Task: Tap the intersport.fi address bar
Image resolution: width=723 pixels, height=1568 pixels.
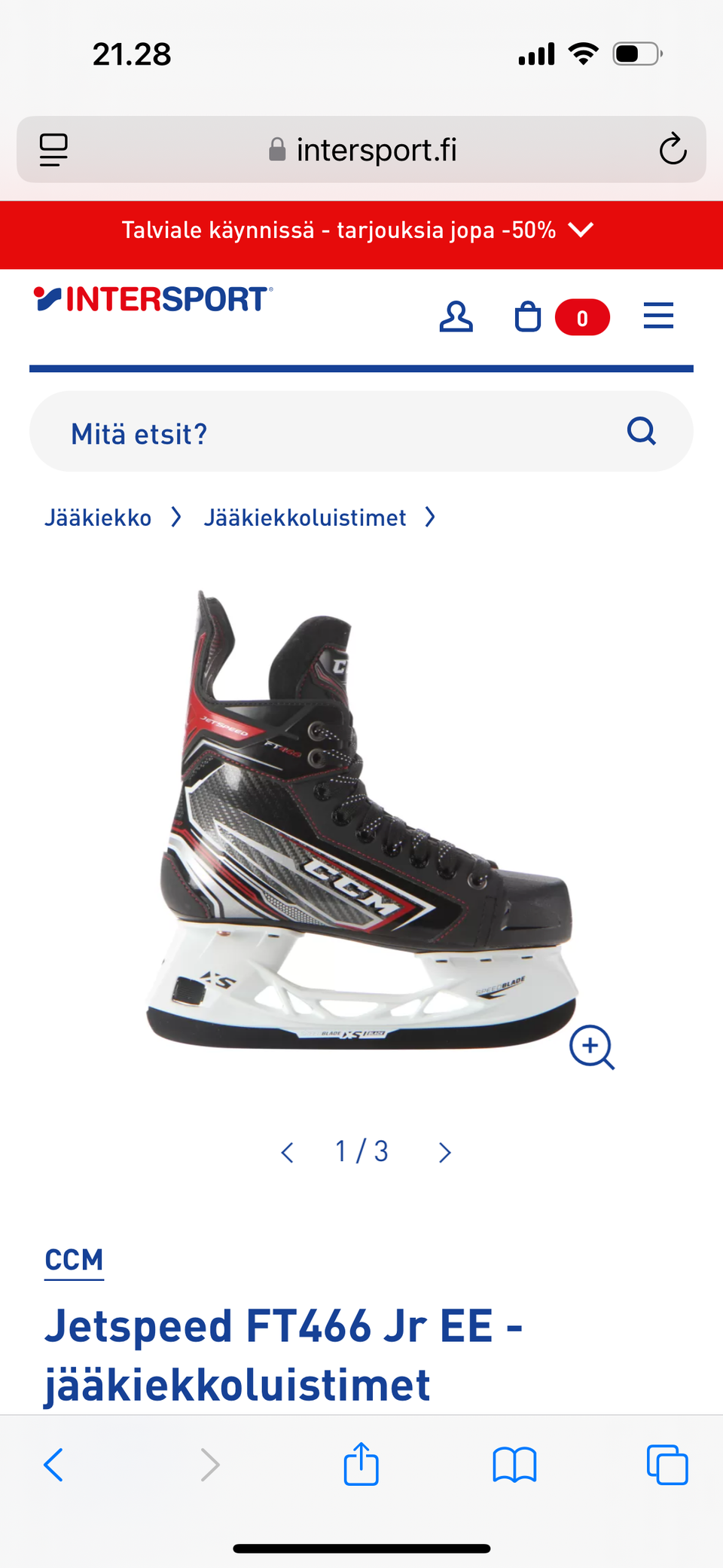Action: coord(361,149)
